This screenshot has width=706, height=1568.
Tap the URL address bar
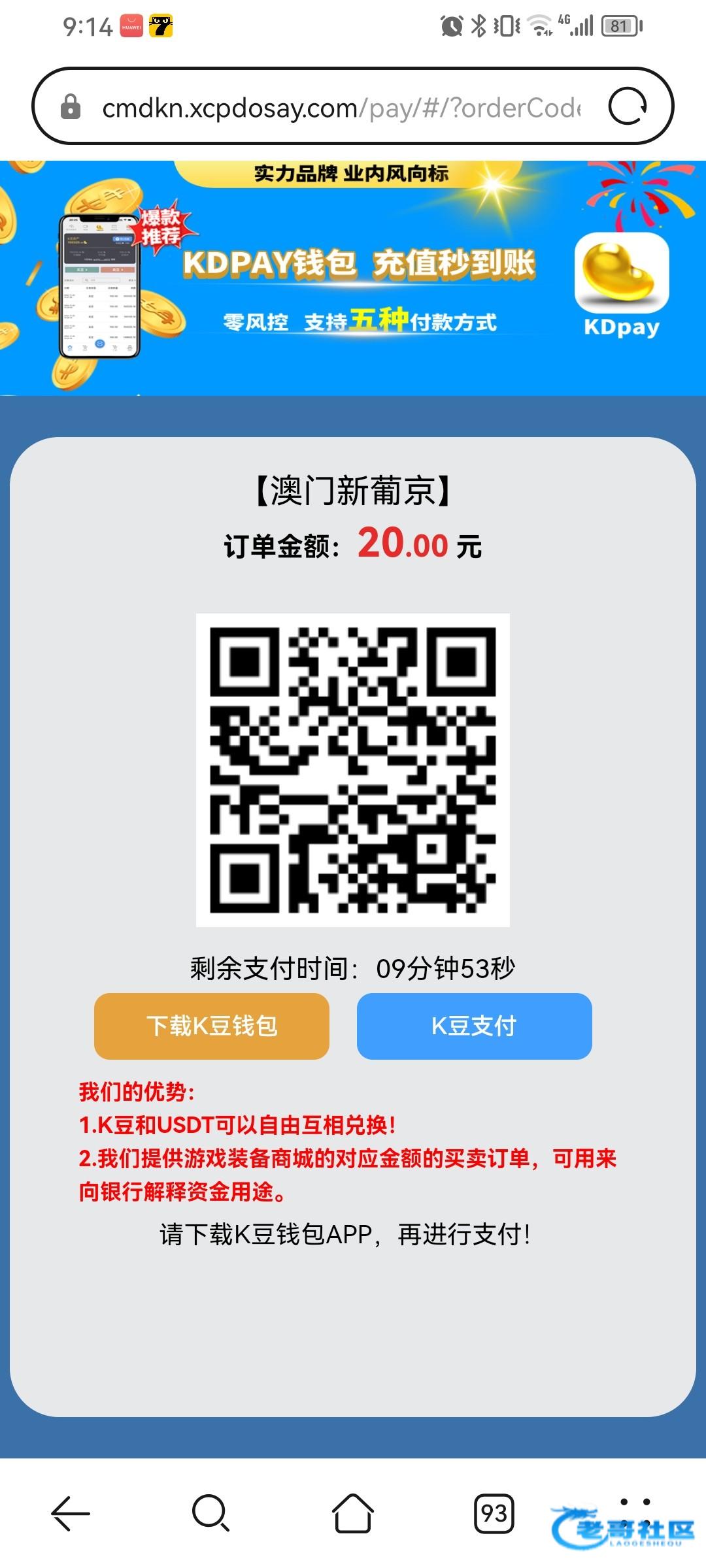click(340, 108)
